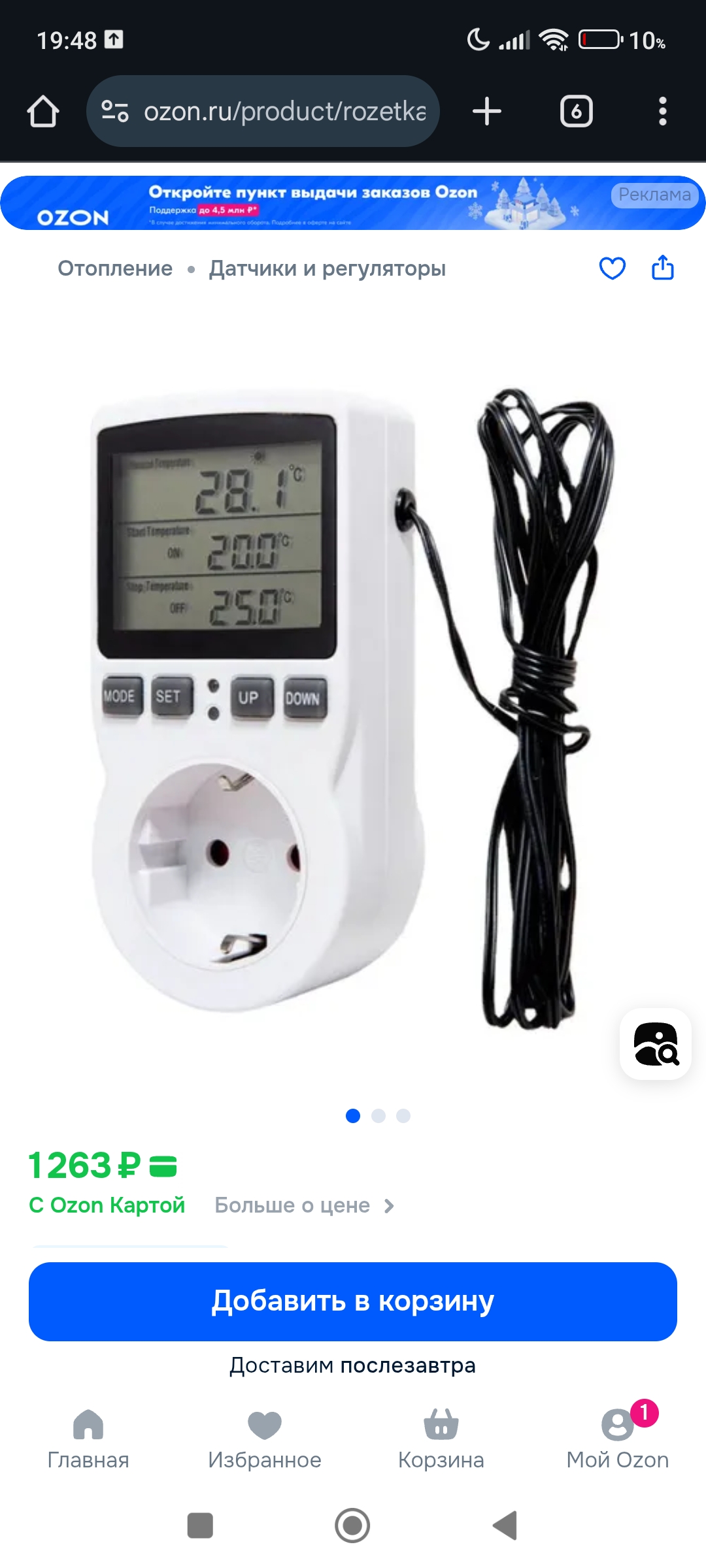Find similar products by image search
The height and width of the screenshot is (1568, 706).
click(x=656, y=1044)
